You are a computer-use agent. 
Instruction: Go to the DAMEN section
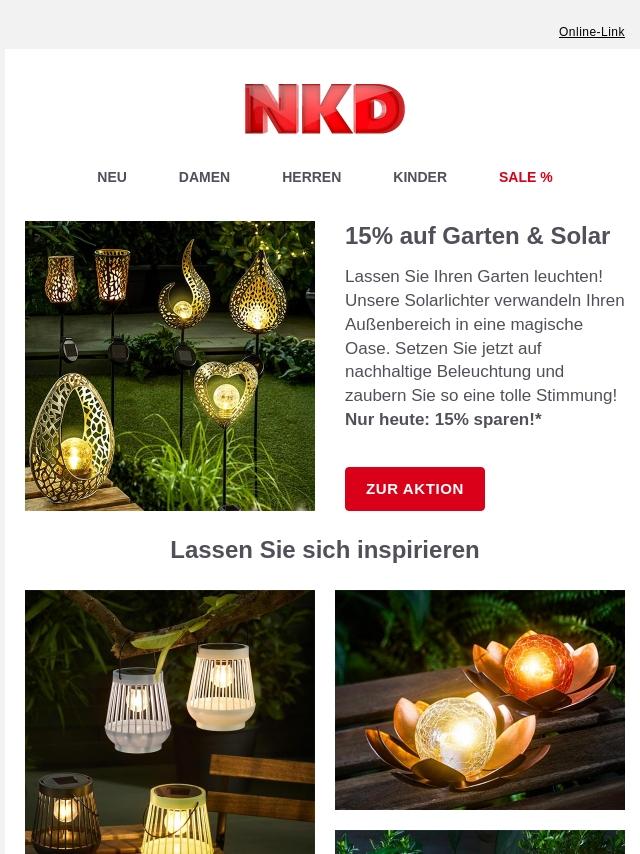(x=204, y=177)
